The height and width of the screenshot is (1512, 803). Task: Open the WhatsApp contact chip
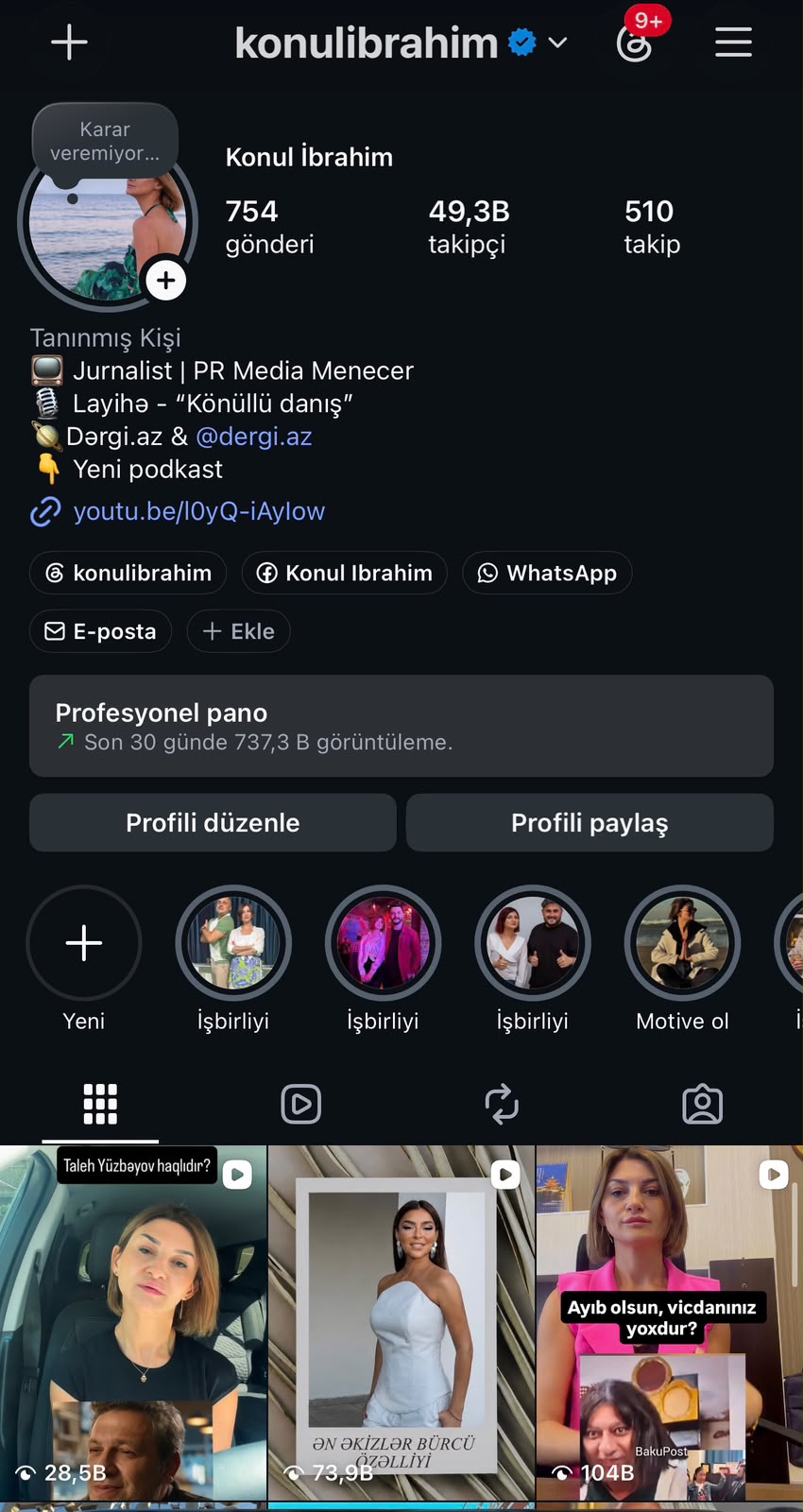pyautogui.click(x=547, y=573)
